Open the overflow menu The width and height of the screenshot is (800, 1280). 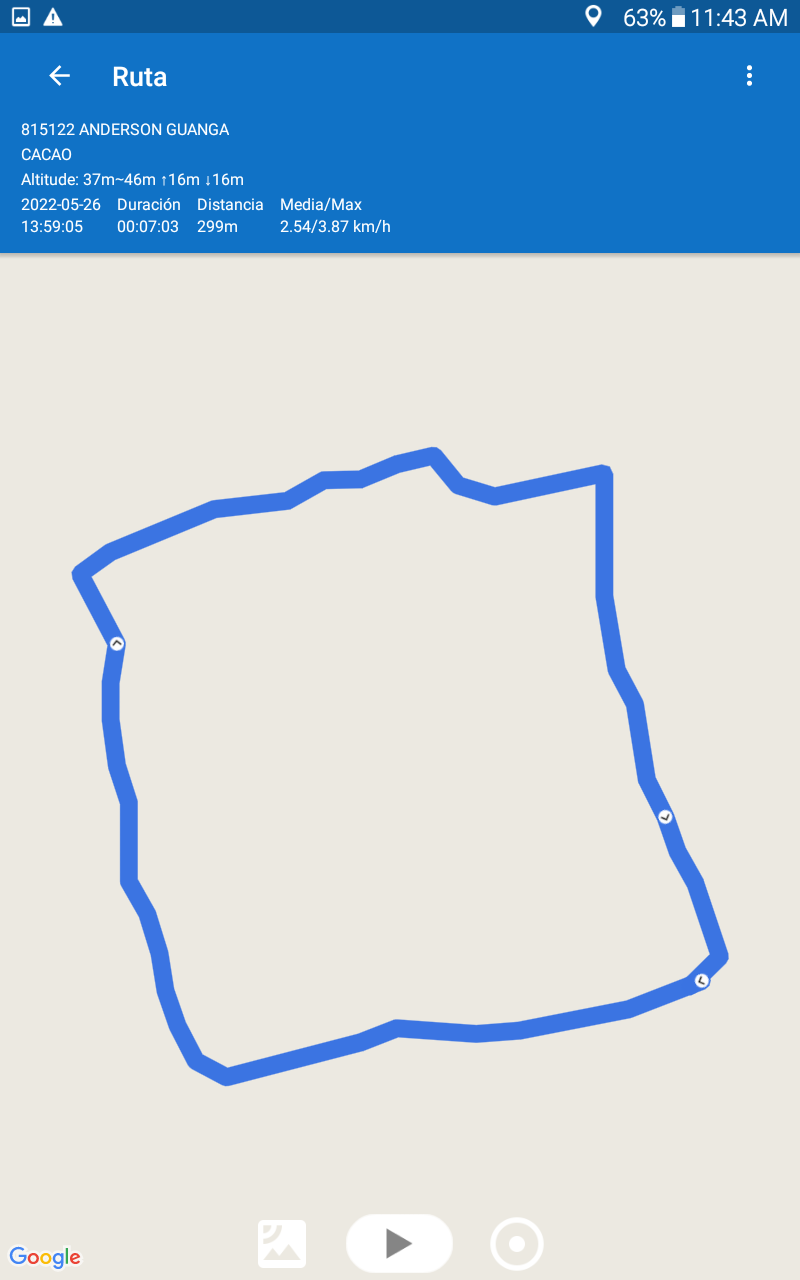tap(749, 76)
